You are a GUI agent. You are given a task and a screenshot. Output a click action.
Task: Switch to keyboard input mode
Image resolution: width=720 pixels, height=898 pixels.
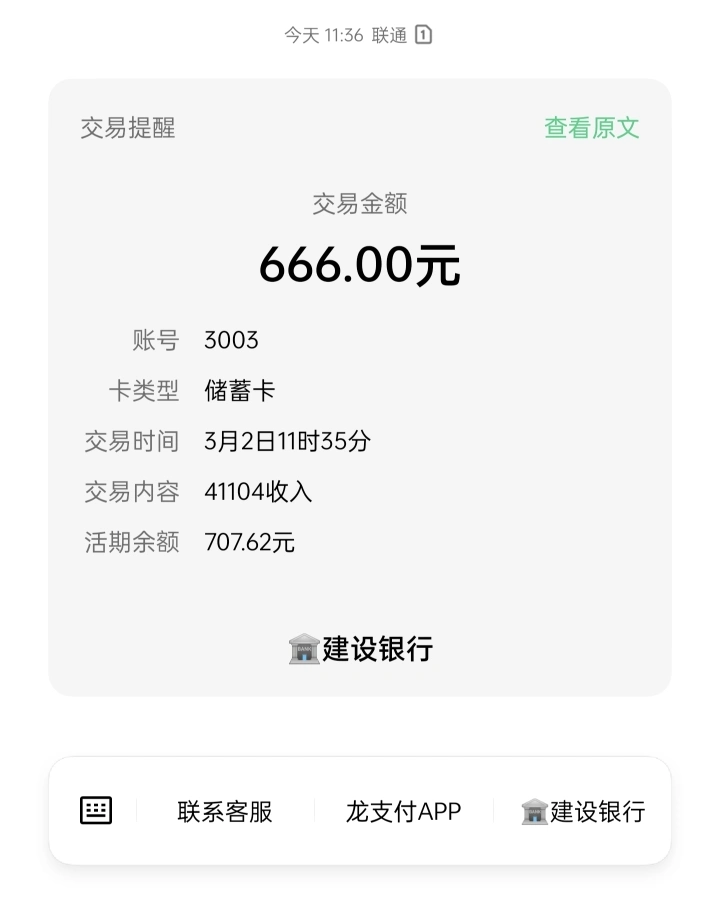pos(96,810)
